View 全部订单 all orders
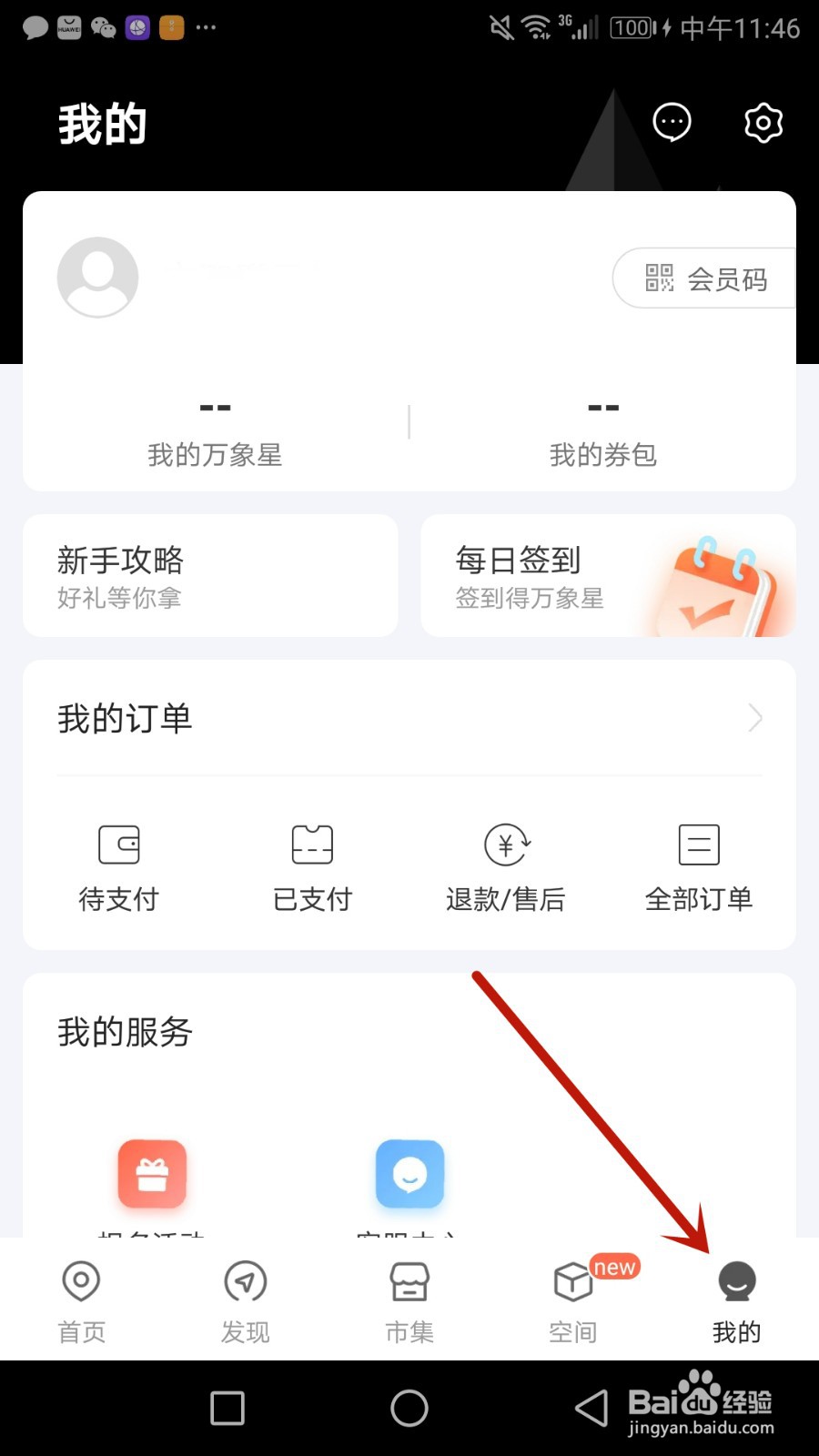The width and height of the screenshot is (819, 1456). coord(699,864)
